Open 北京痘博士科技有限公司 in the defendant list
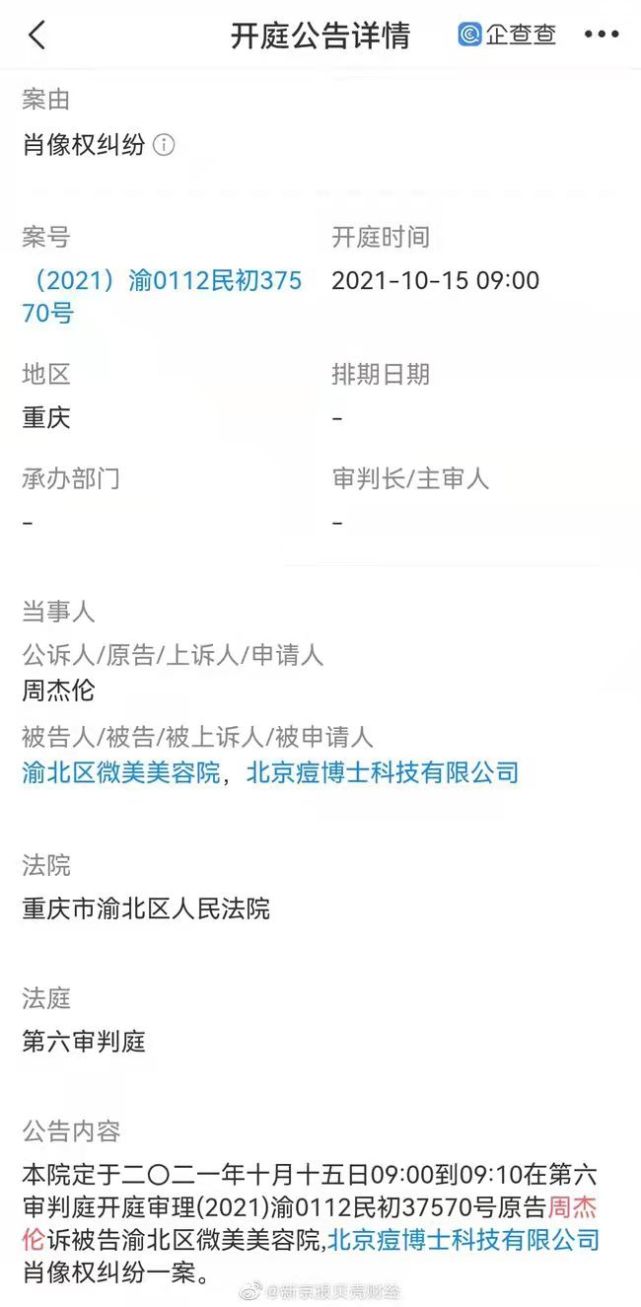The image size is (641, 1307). point(383,772)
